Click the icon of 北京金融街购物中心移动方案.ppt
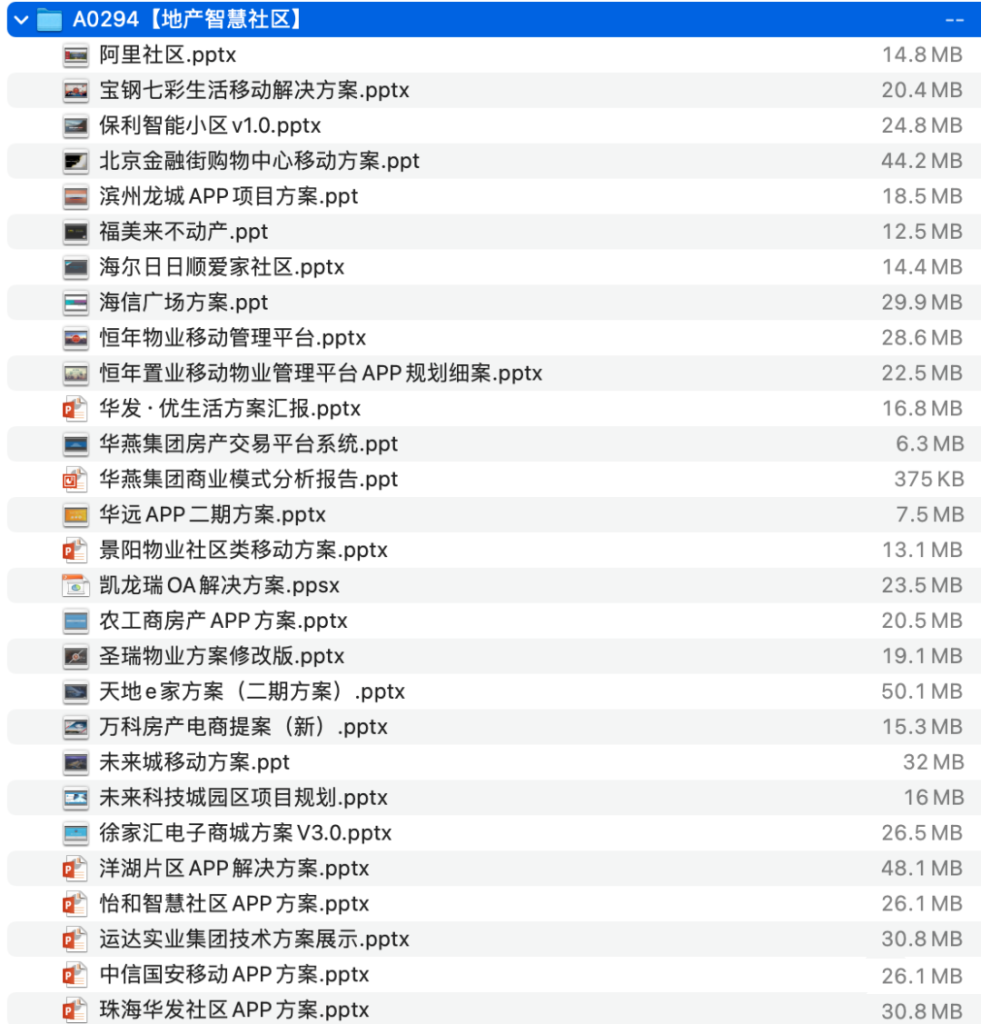Viewport: 981px width, 1024px height. point(75,161)
